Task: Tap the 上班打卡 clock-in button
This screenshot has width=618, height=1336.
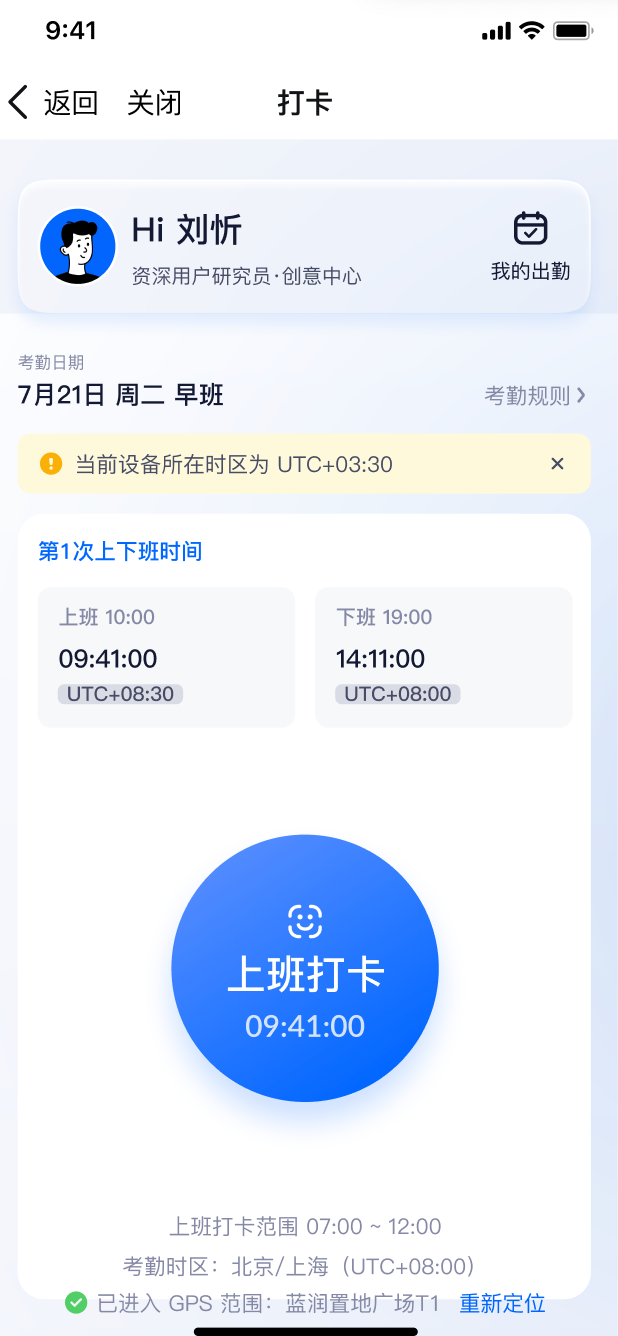Action: [x=305, y=968]
